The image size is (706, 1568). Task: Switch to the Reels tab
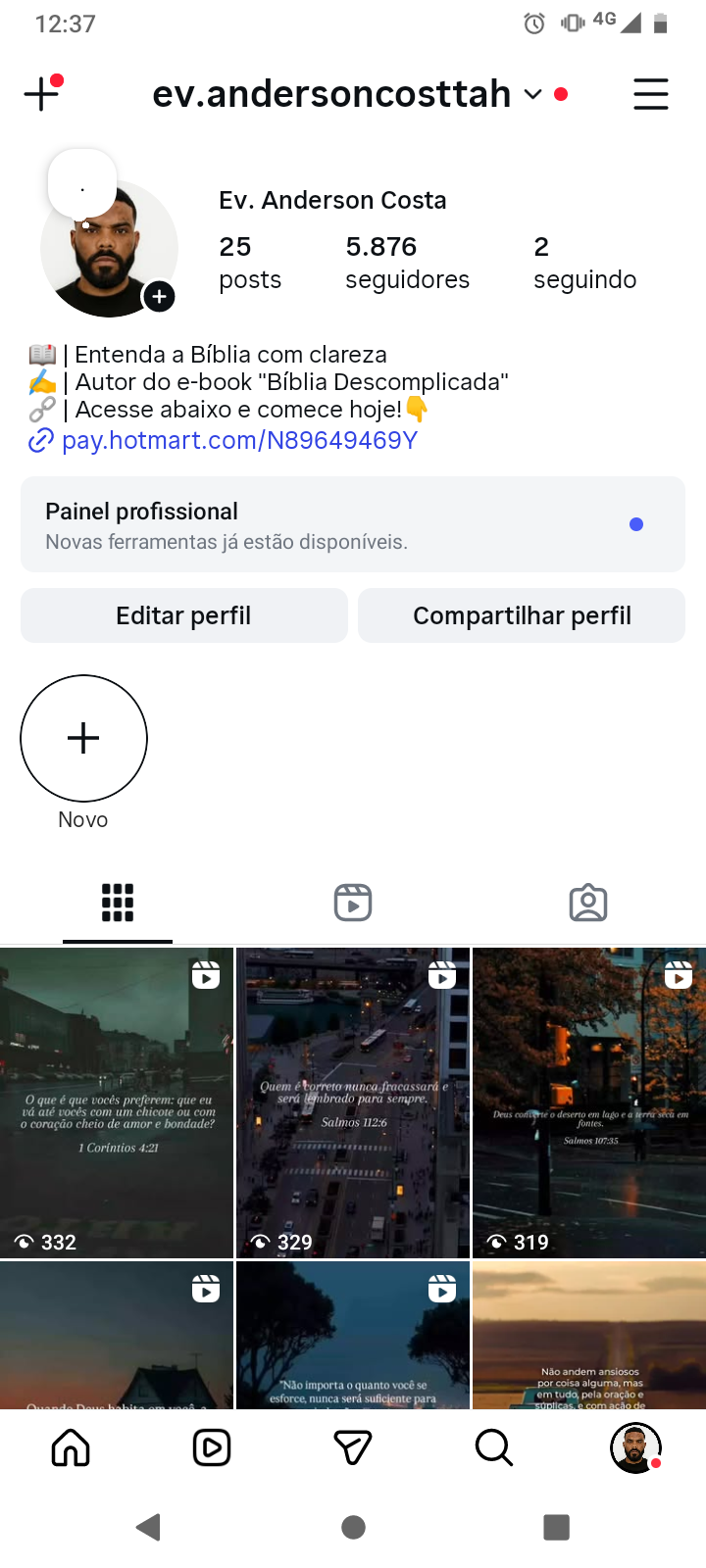pos(352,902)
